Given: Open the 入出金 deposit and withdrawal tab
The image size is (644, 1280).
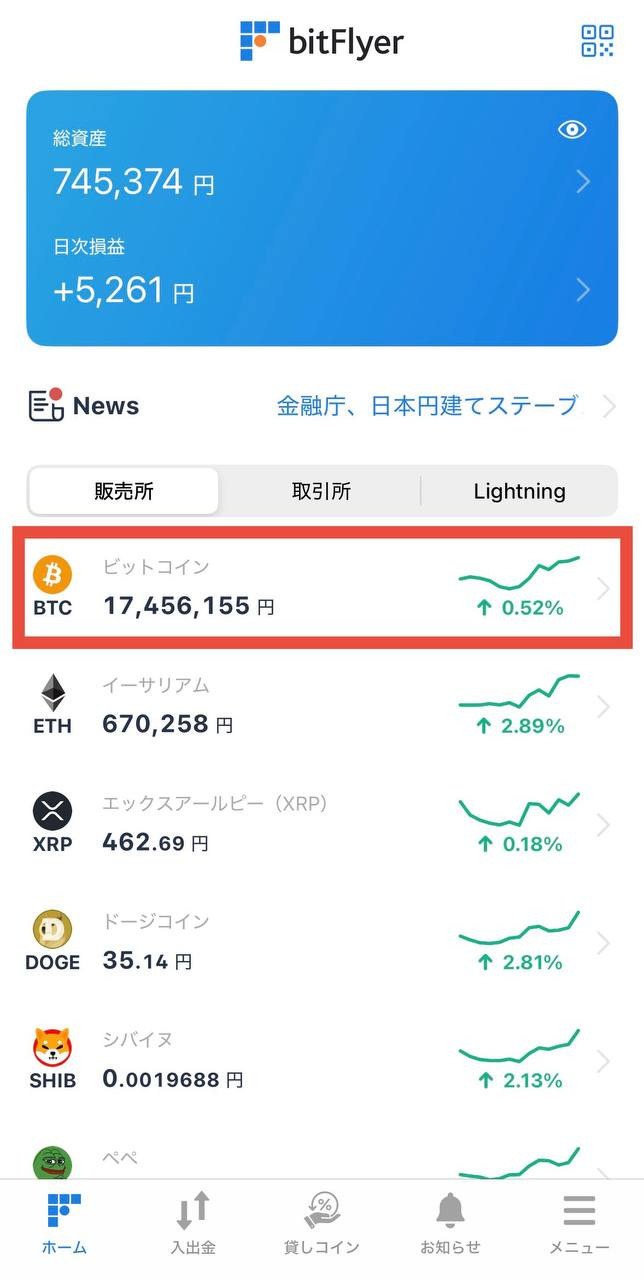Looking at the screenshot, I should point(193,1223).
